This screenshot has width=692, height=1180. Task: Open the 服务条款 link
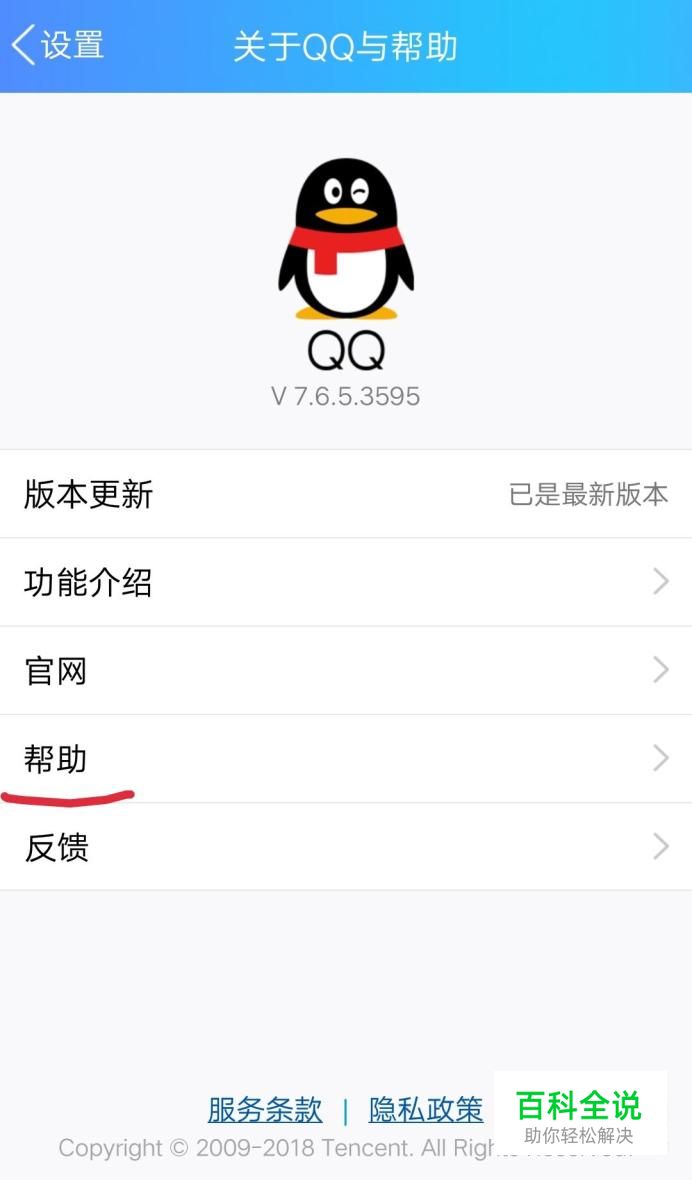click(x=265, y=1110)
